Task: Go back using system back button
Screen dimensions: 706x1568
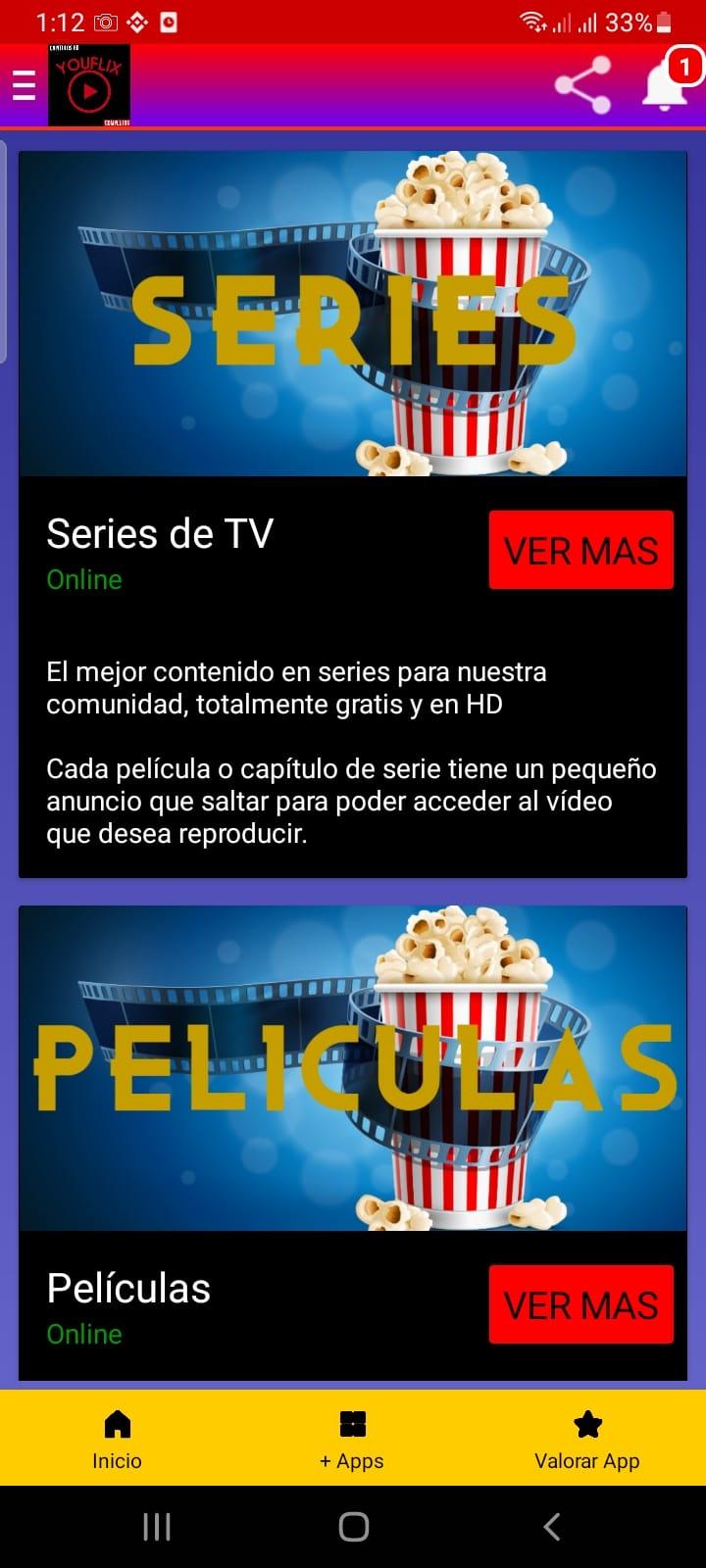Action: [x=552, y=1526]
